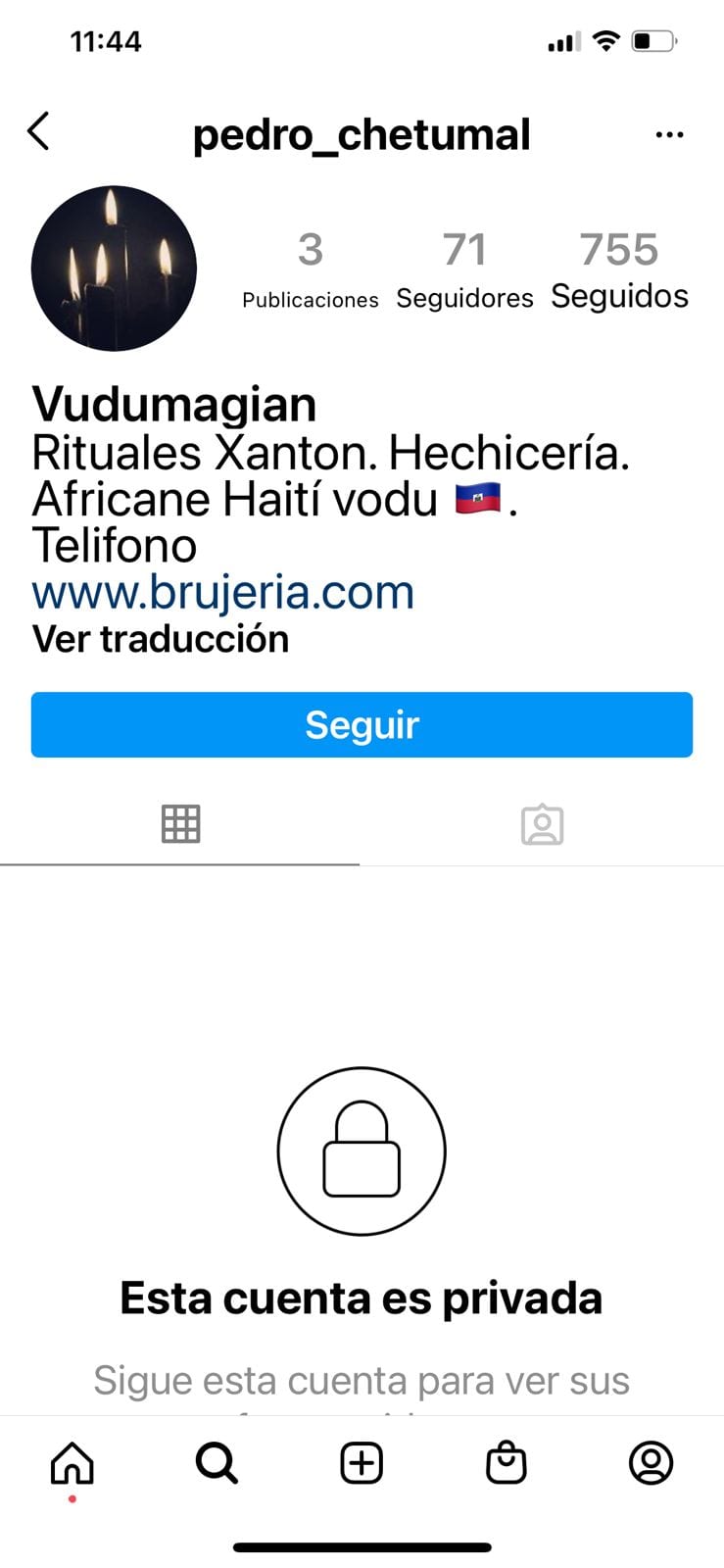The height and width of the screenshot is (1568, 724).
Task: Tap Ver traducción to translate the bio
Action: (x=161, y=639)
